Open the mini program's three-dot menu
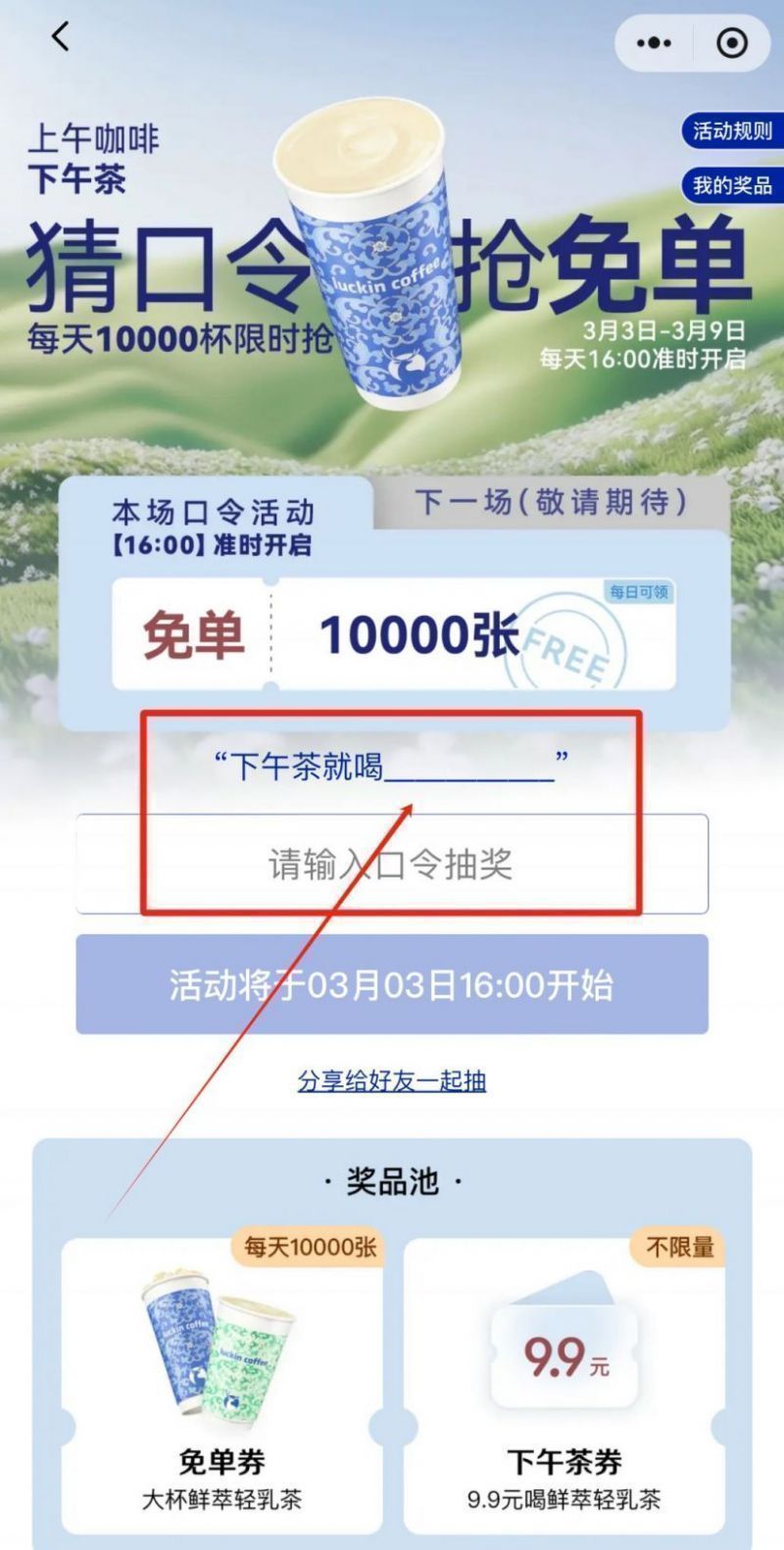 click(x=654, y=42)
